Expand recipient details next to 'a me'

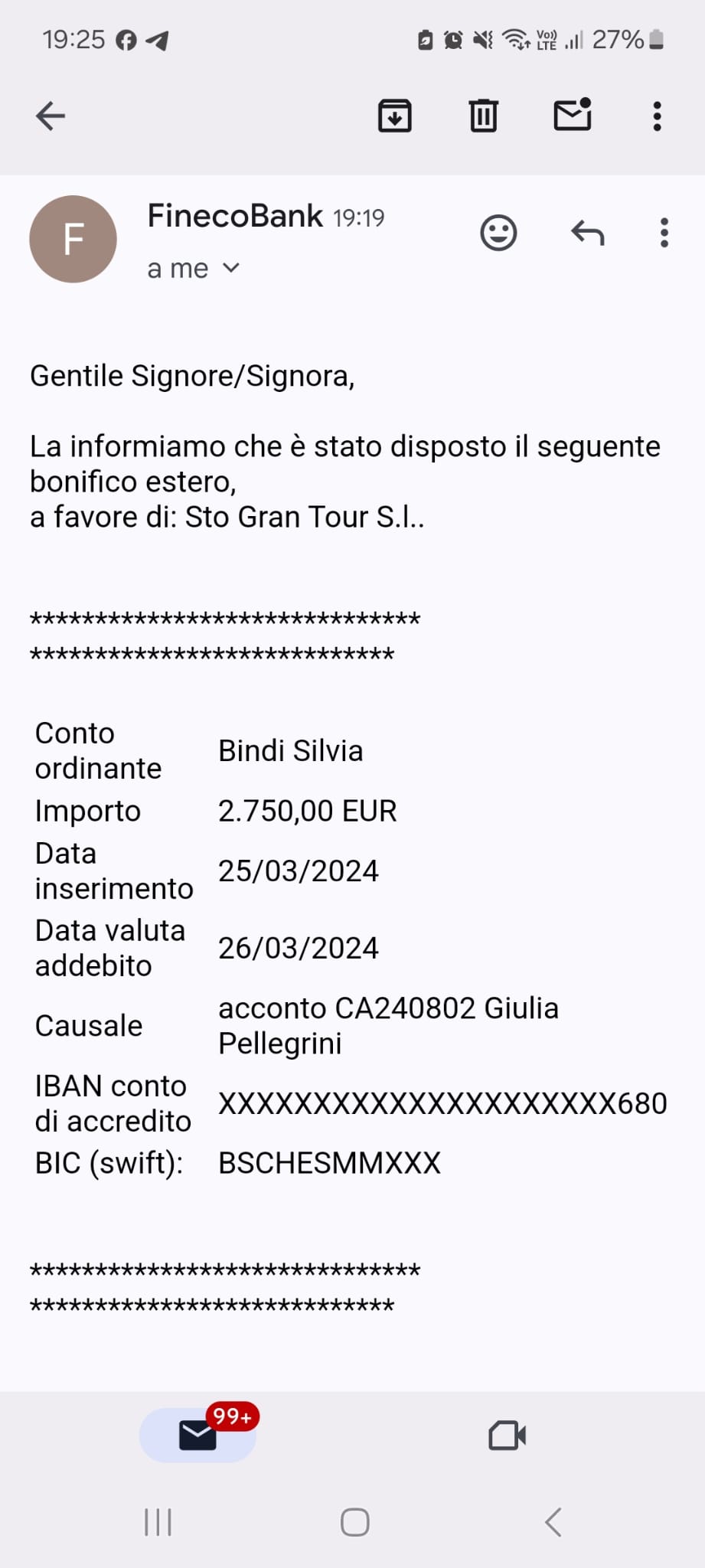(231, 268)
